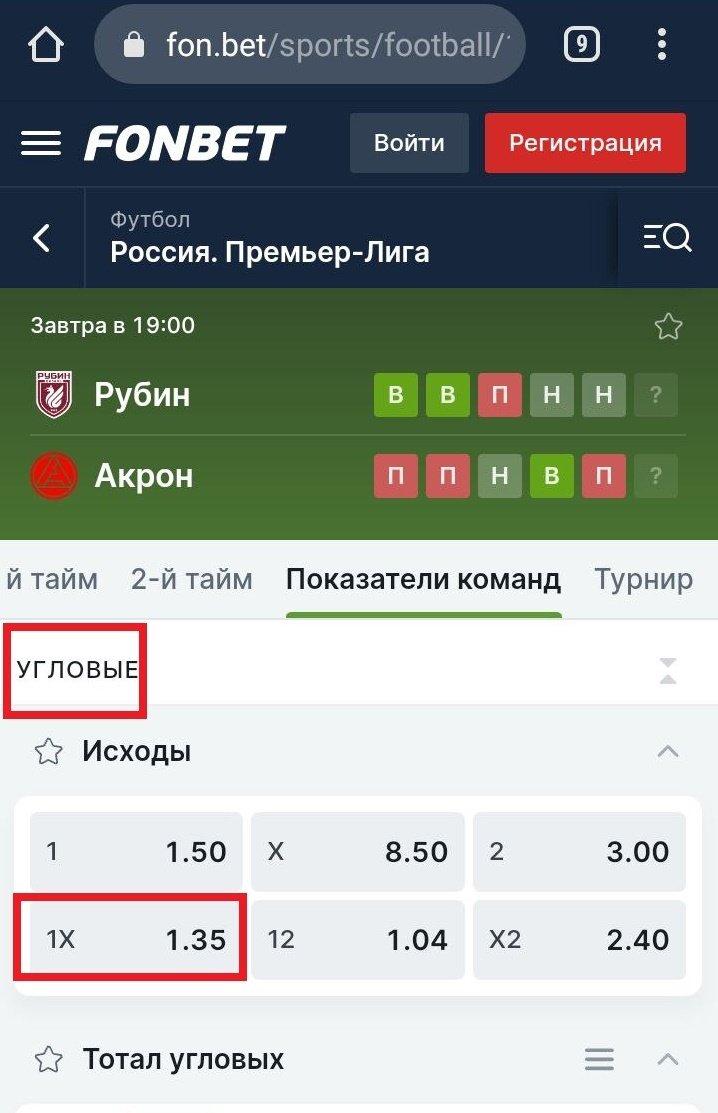Screen dimensions: 718x1113
Task: Favorite the Исходы market
Action: point(48,751)
